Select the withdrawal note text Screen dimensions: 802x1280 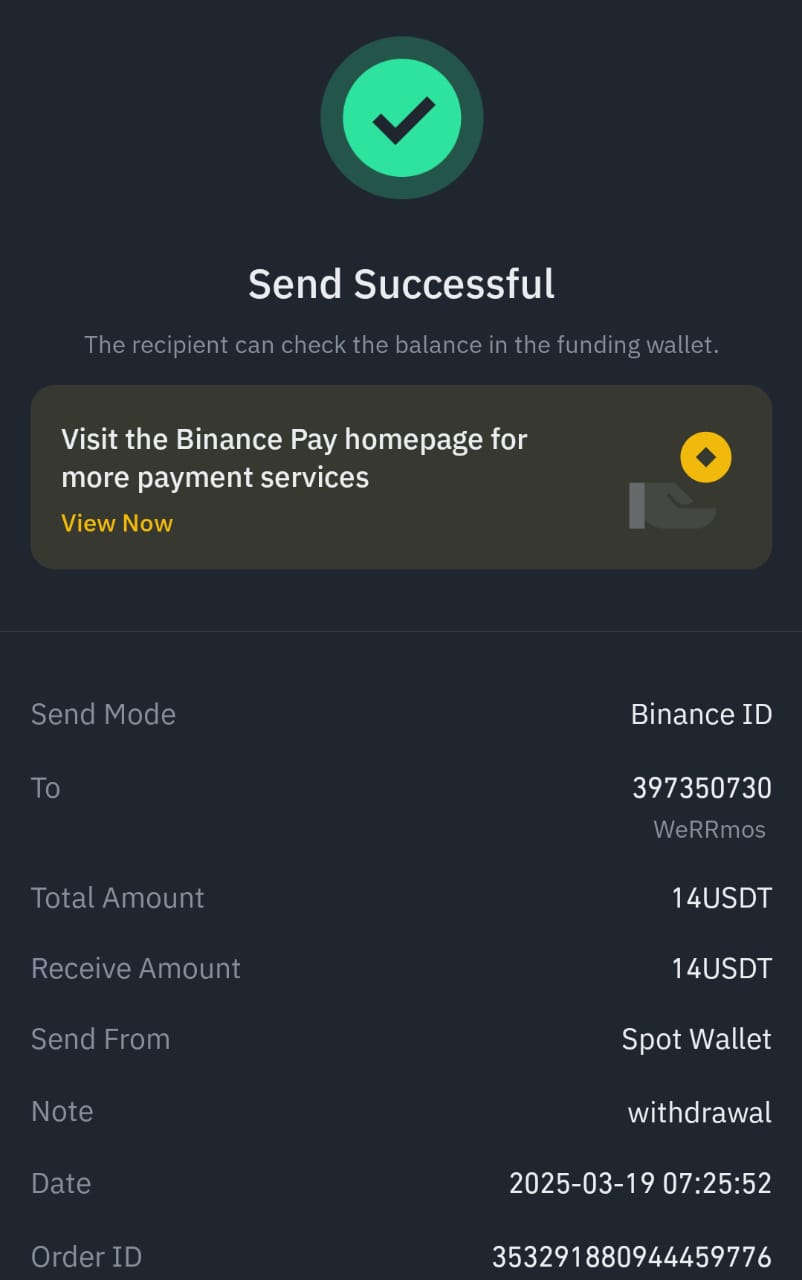click(698, 1112)
